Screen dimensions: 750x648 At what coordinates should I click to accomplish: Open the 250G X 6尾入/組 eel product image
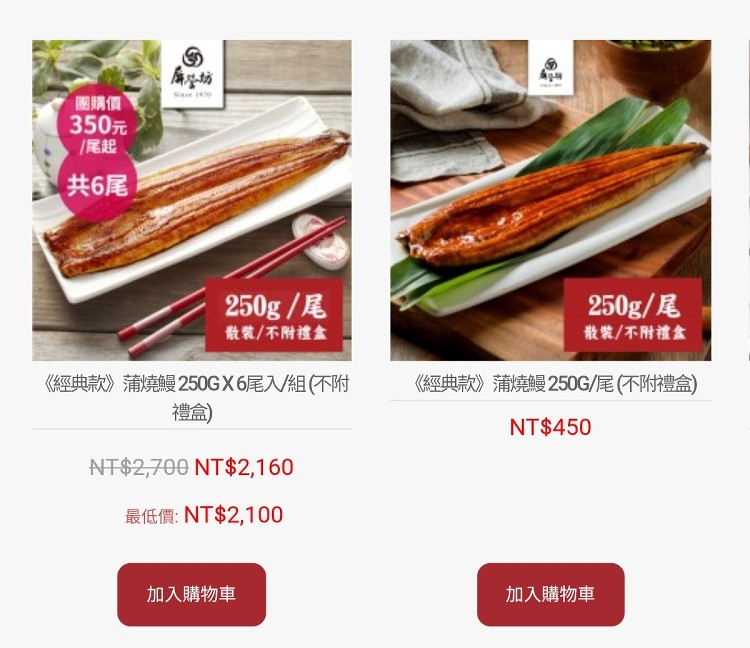191,200
